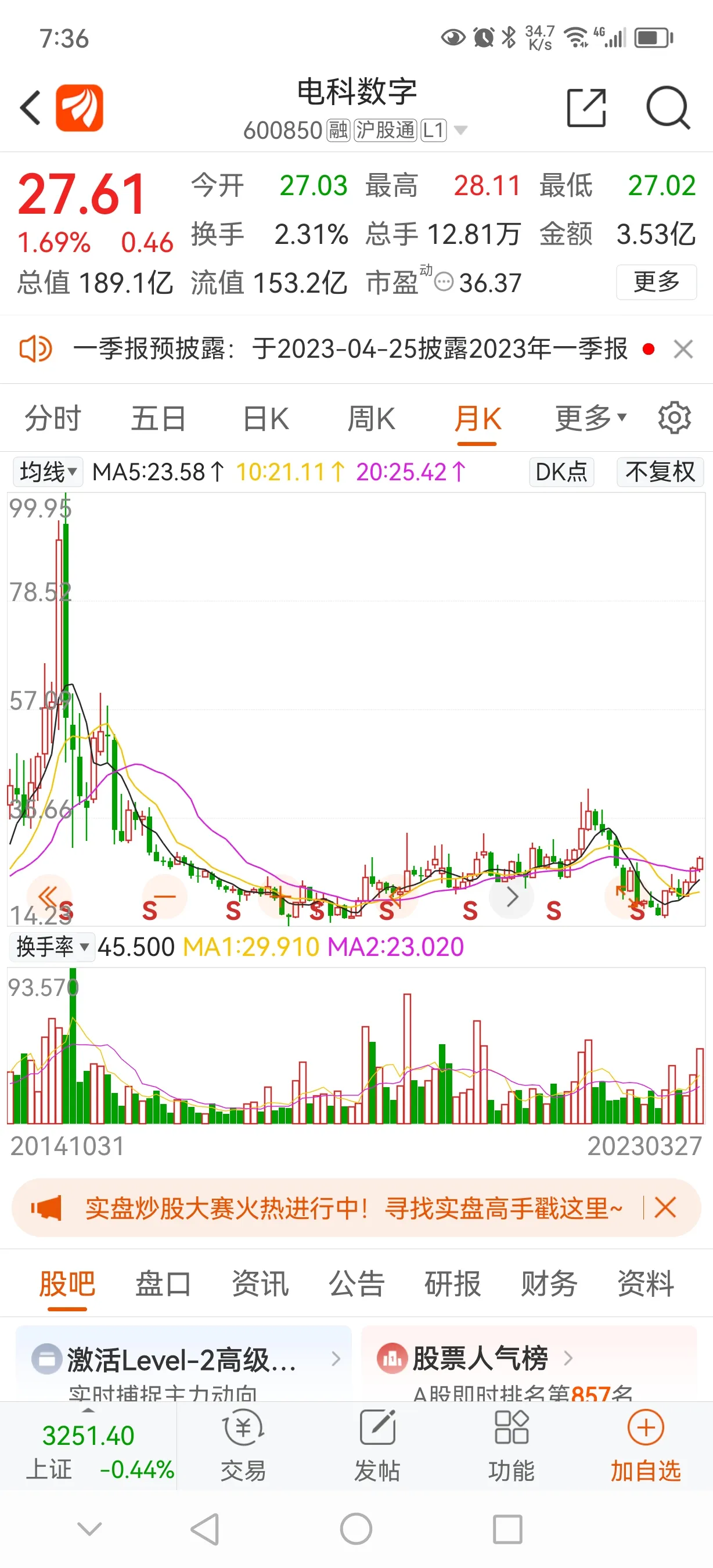Close the 实盘炒股大赛 banner
713x1568 pixels.
(x=665, y=1208)
